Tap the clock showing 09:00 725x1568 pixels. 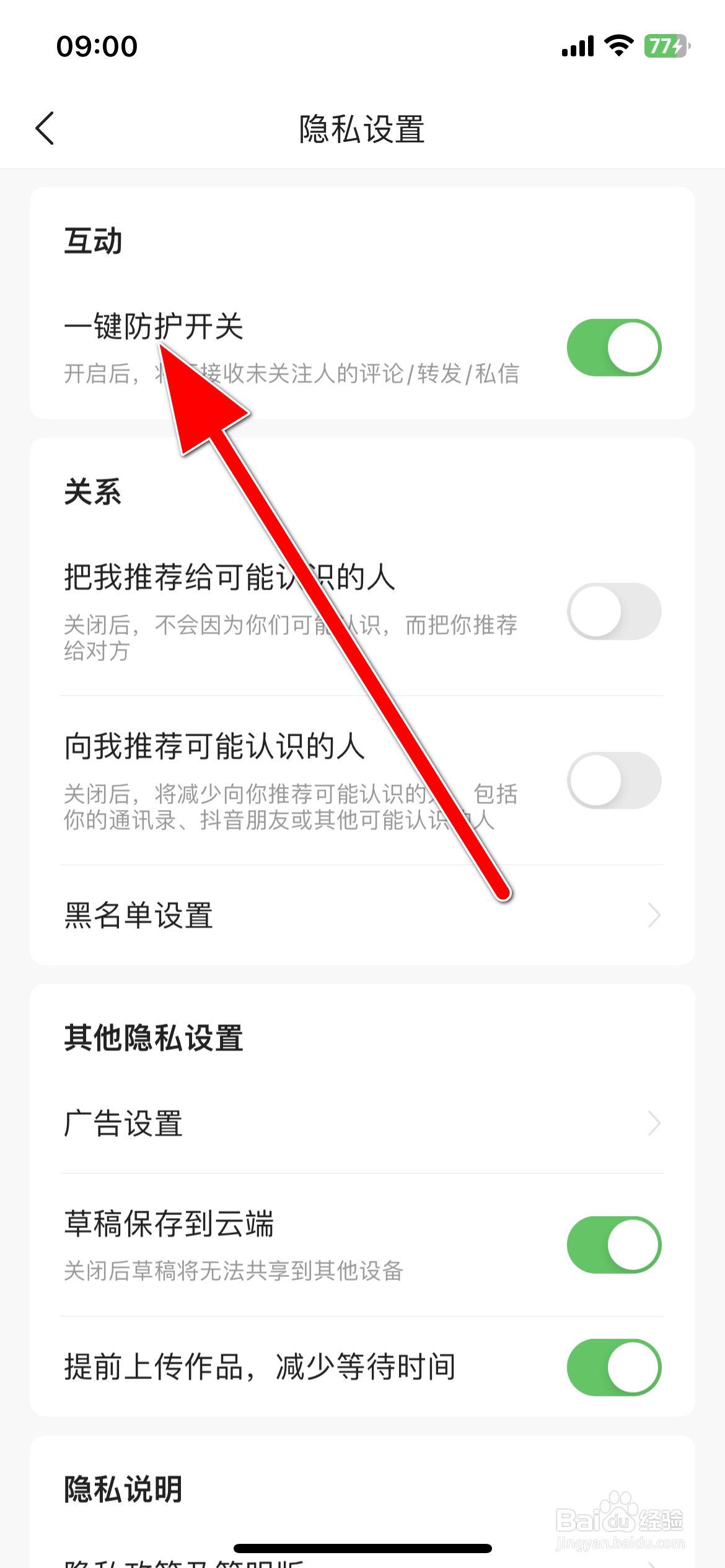96,45
